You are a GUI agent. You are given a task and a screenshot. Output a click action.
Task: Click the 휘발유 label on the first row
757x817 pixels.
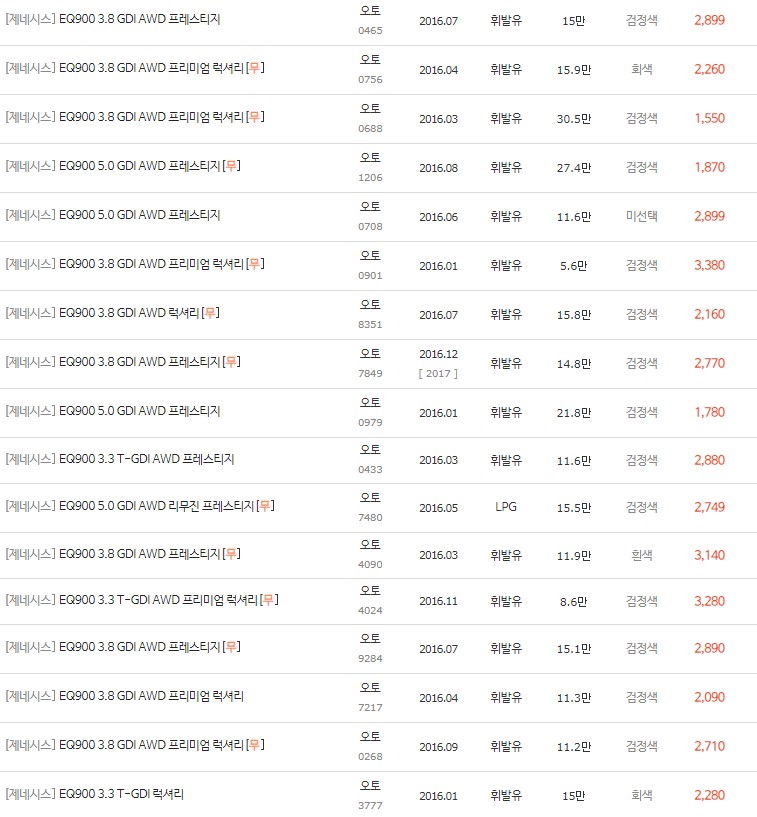coord(506,20)
